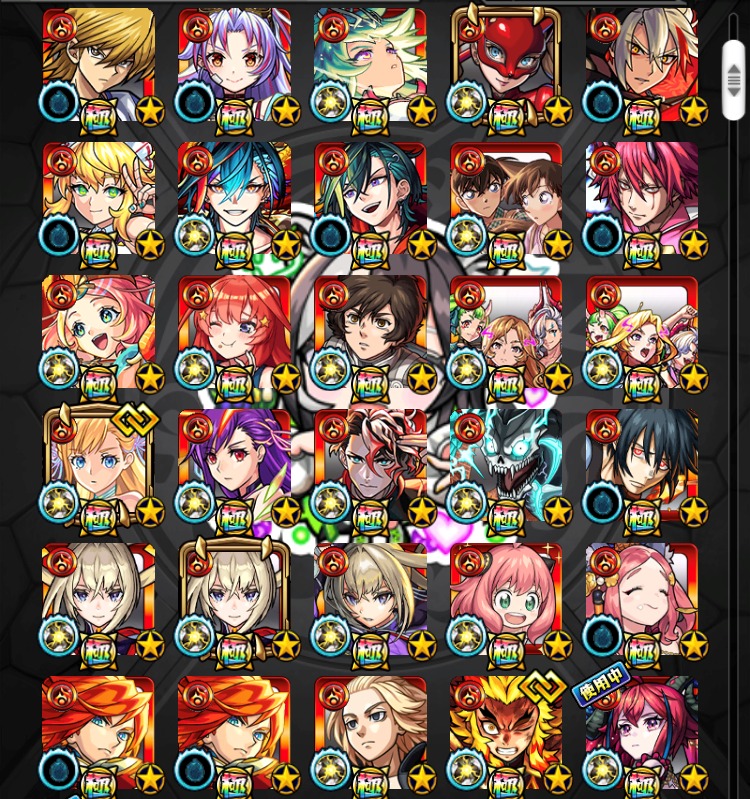The width and height of the screenshot is (750, 799).
Task: Choose the sleepy pink-haired maid character
Action: click(x=641, y=598)
